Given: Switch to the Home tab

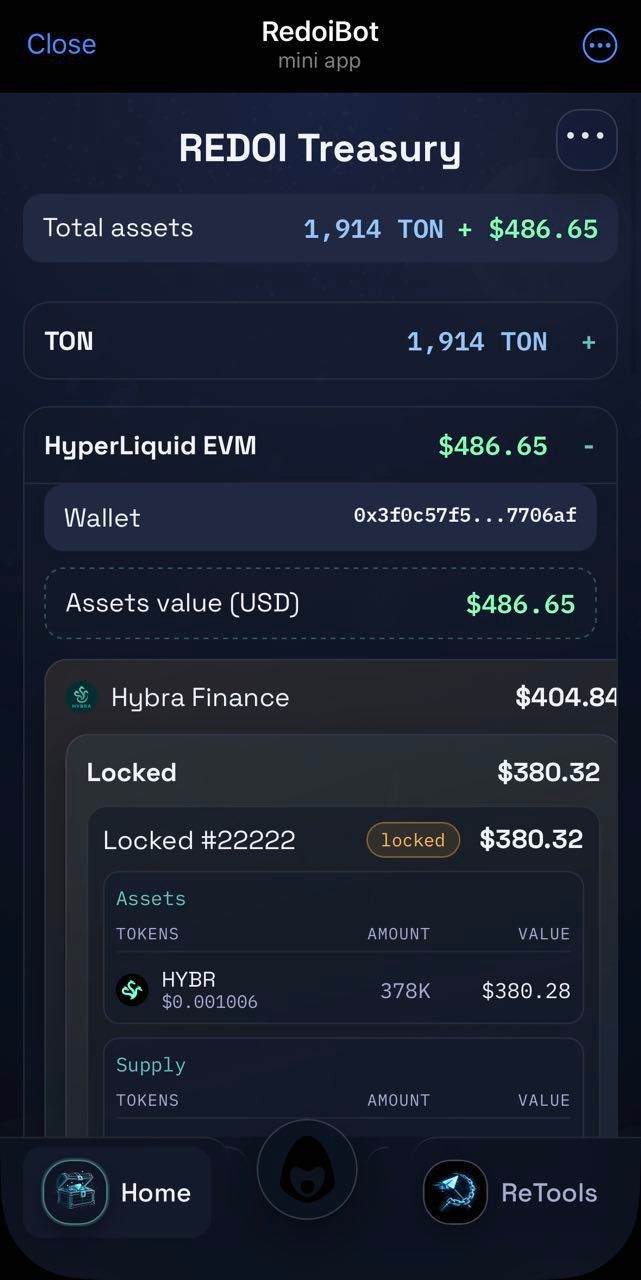Looking at the screenshot, I should point(117,1192).
